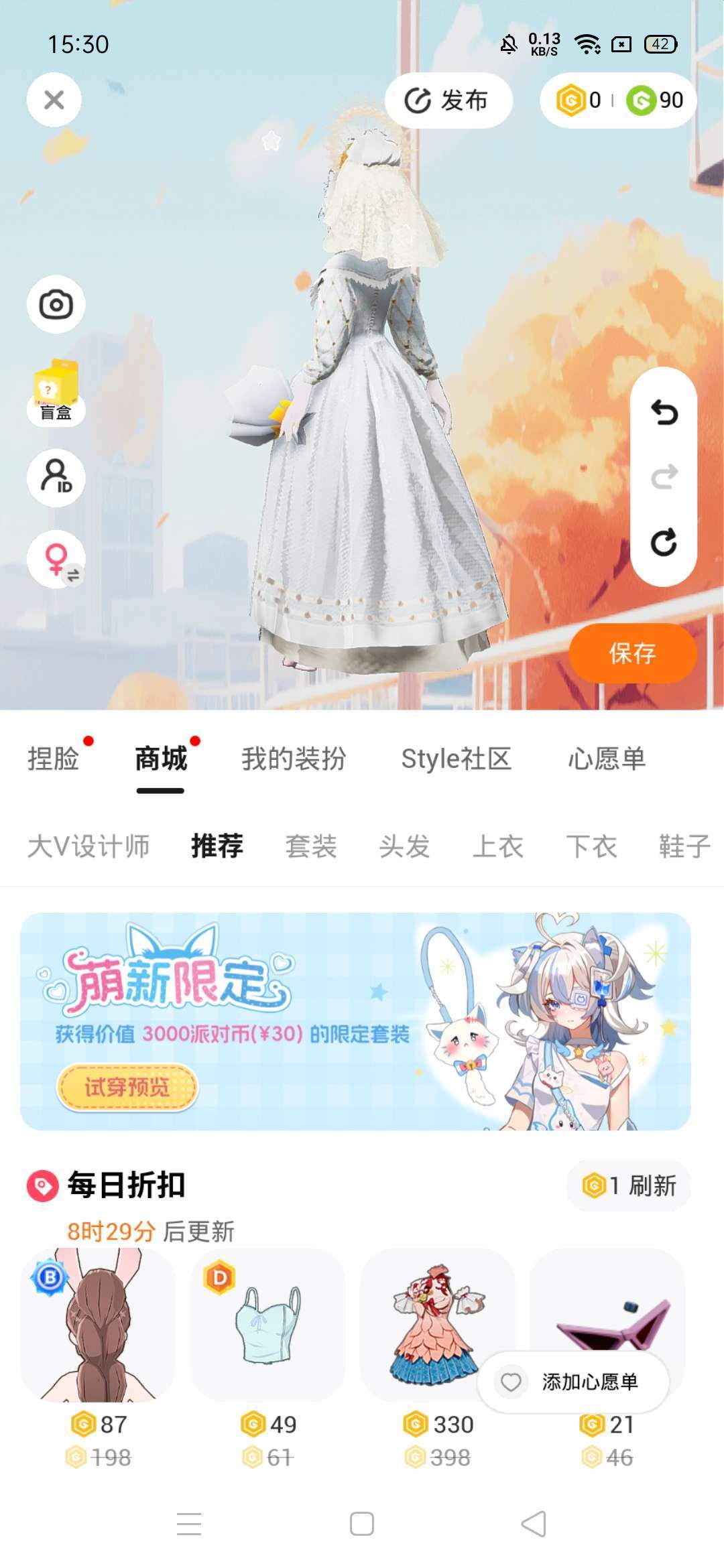This screenshot has width=724, height=1568.
Task: Switch avatar gender
Action: [x=56, y=560]
